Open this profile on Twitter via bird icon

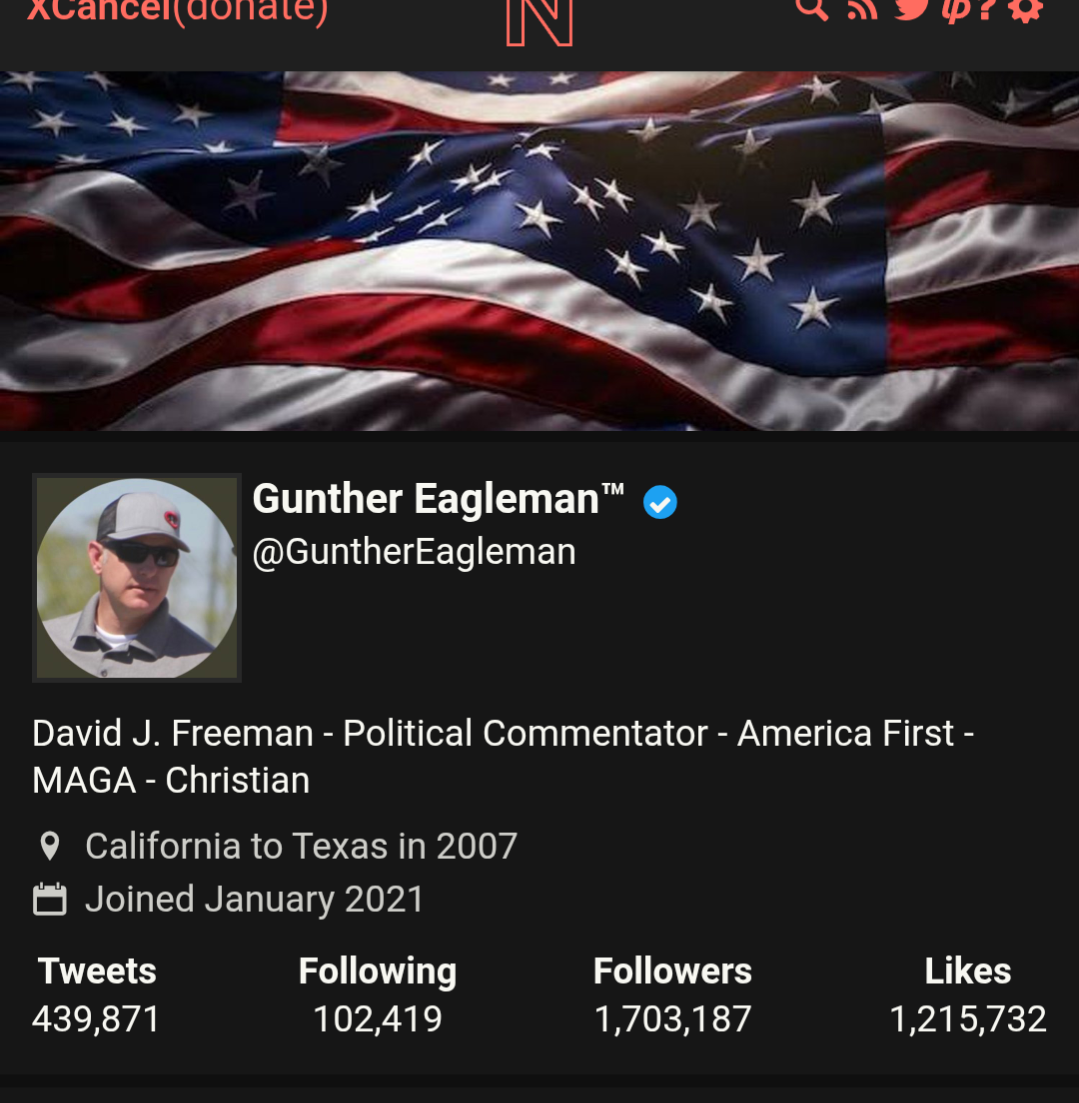coord(910,8)
